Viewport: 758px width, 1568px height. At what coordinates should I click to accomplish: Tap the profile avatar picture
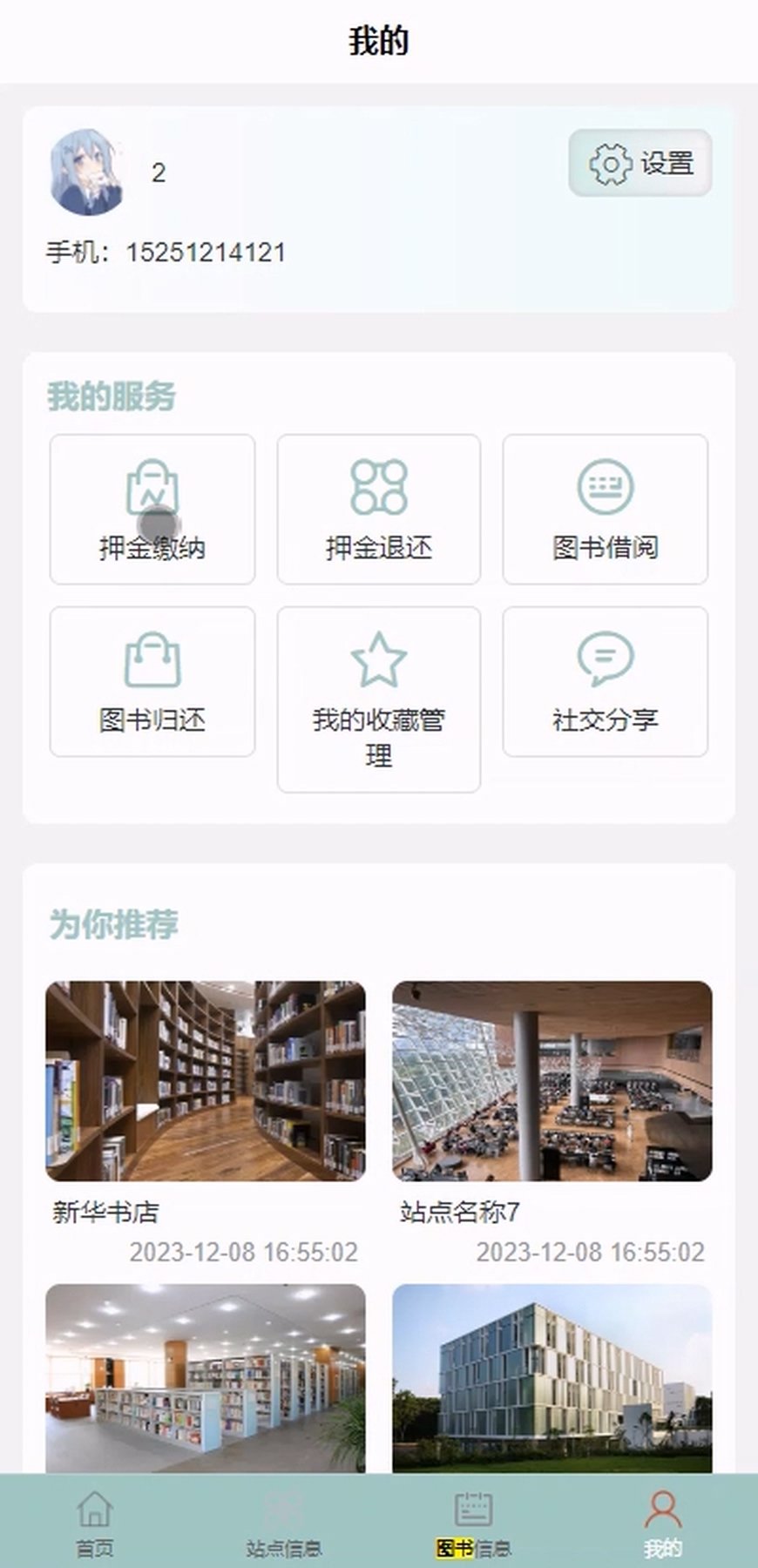click(85, 172)
